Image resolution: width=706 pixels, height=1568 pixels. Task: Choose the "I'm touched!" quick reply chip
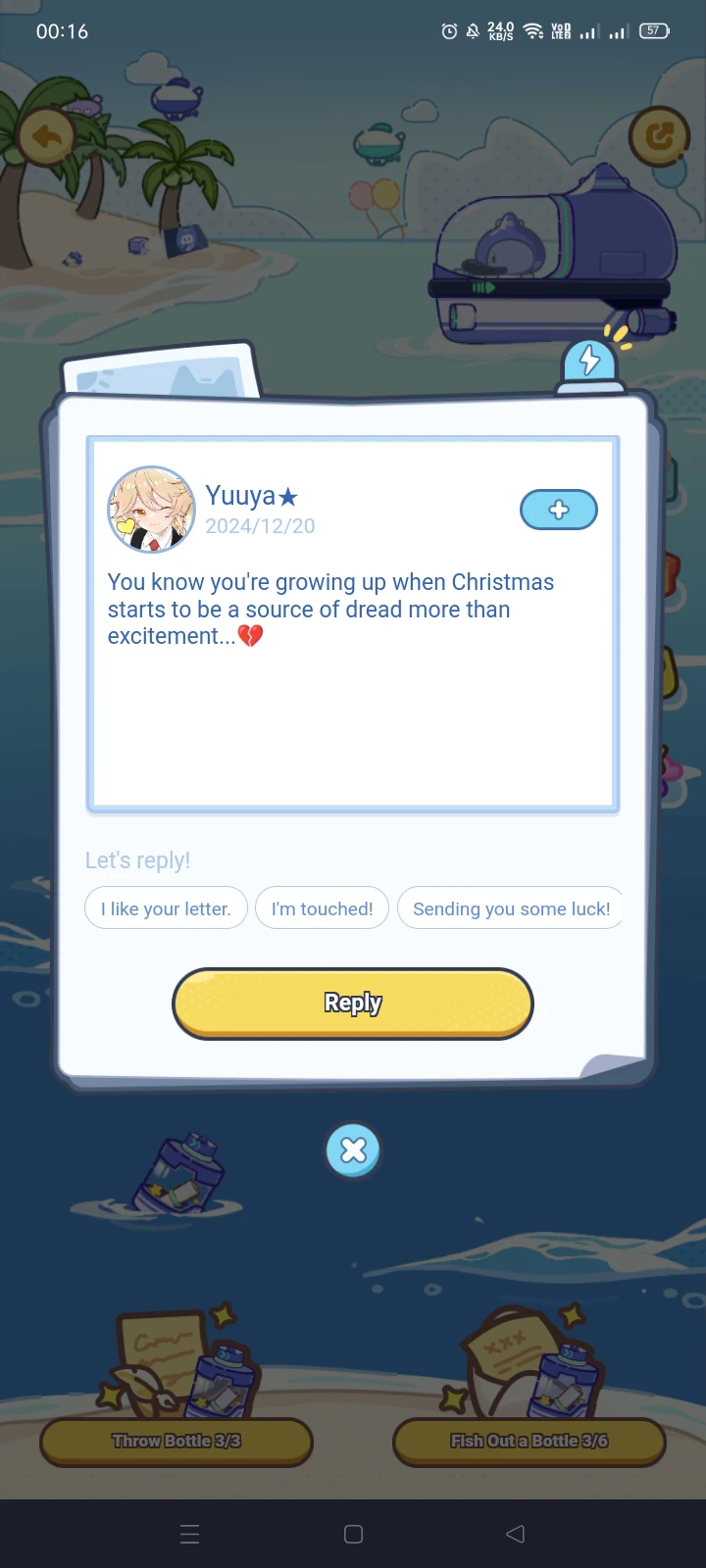click(322, 908)
